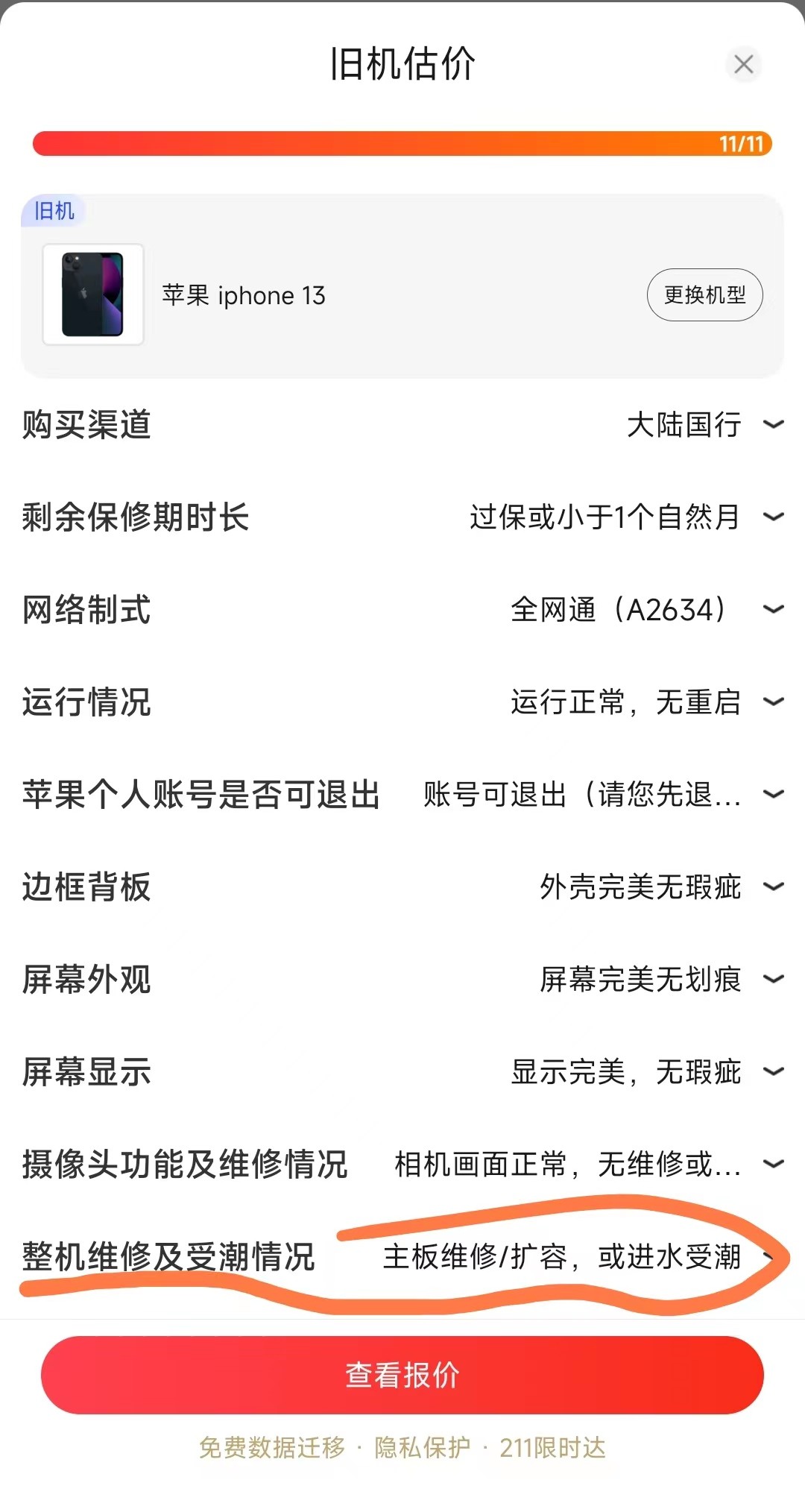
Task: Open the 屏幕显示 condition selector
Action: click(774, 1072)
